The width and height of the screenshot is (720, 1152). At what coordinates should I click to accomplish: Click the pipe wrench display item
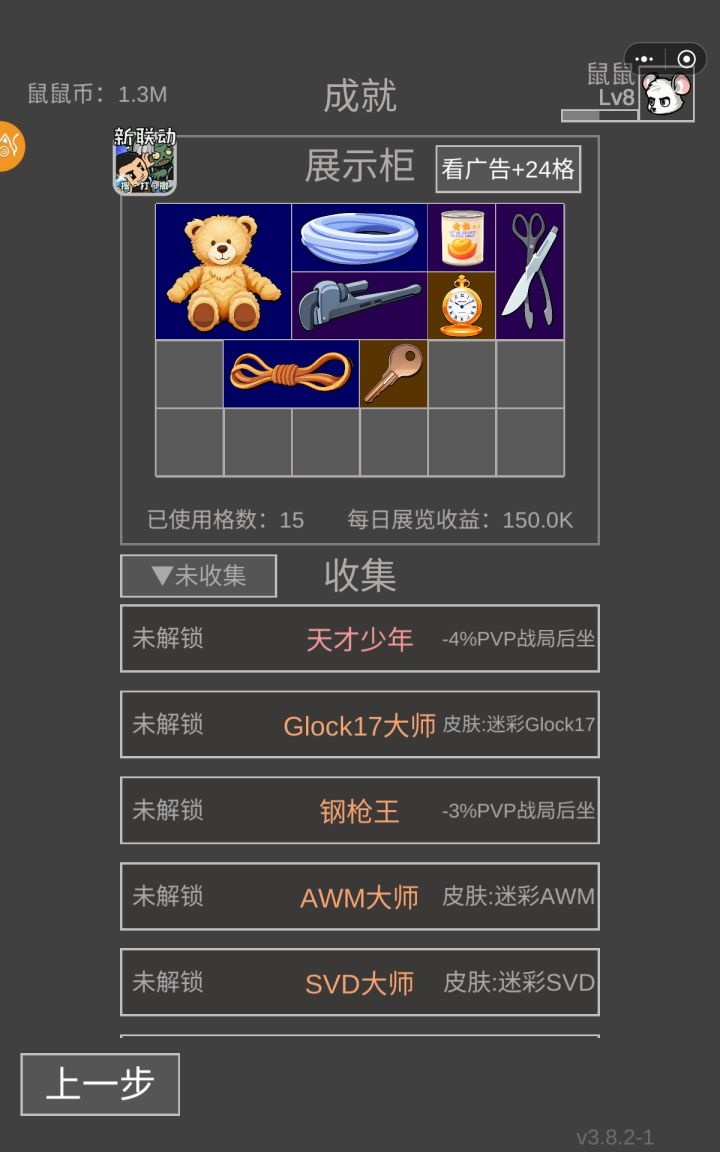[x=360, y=305]
